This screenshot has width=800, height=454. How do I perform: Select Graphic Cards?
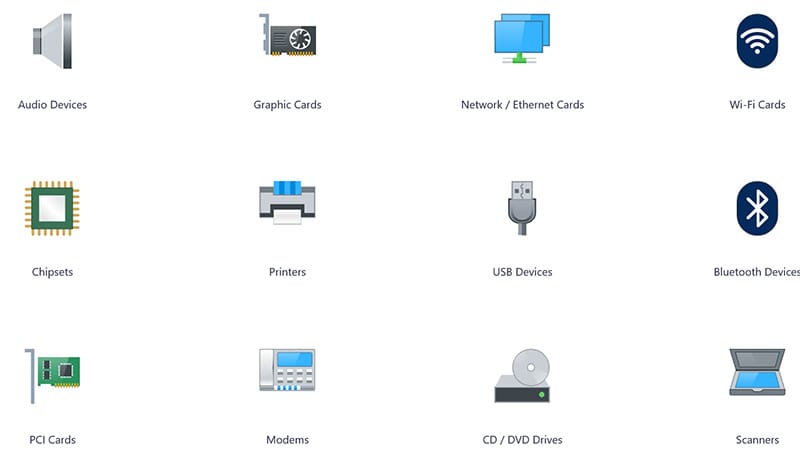pos(287,40)
